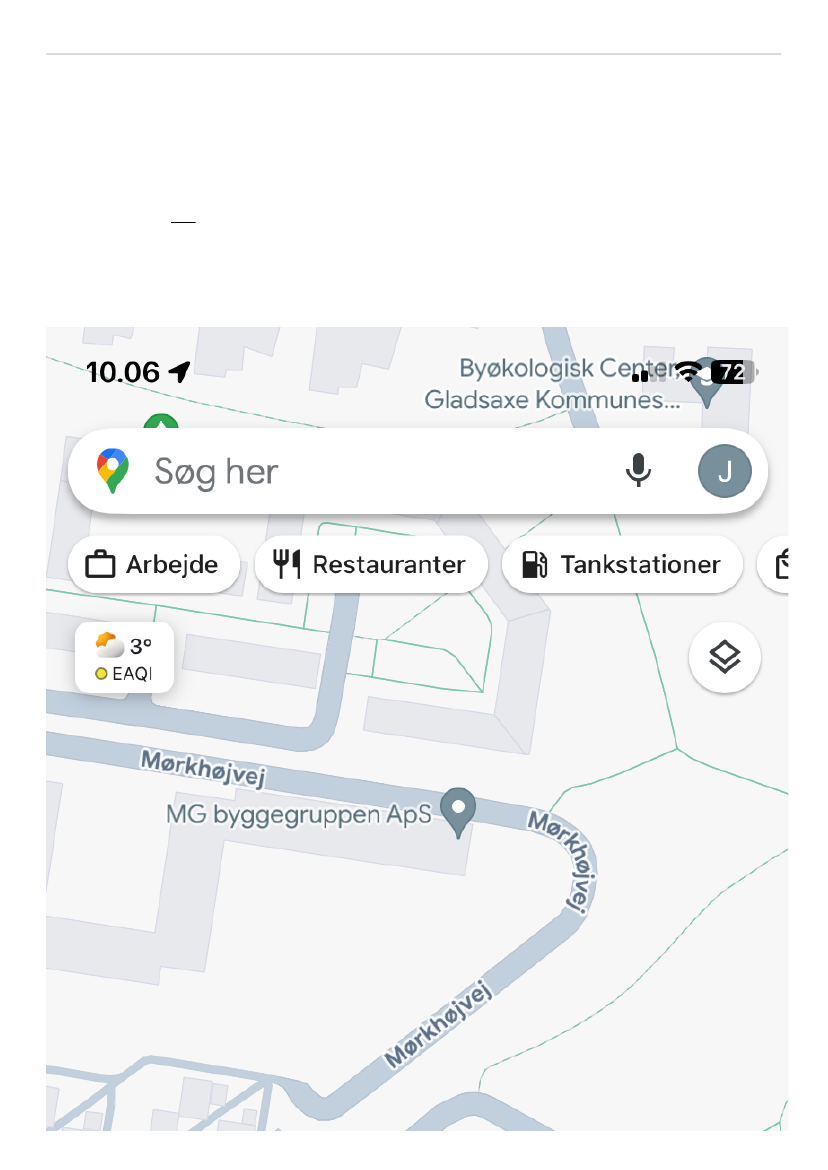Start voice search with the microphone
This screenshot has height=1170, width=828.
(638, 471)
